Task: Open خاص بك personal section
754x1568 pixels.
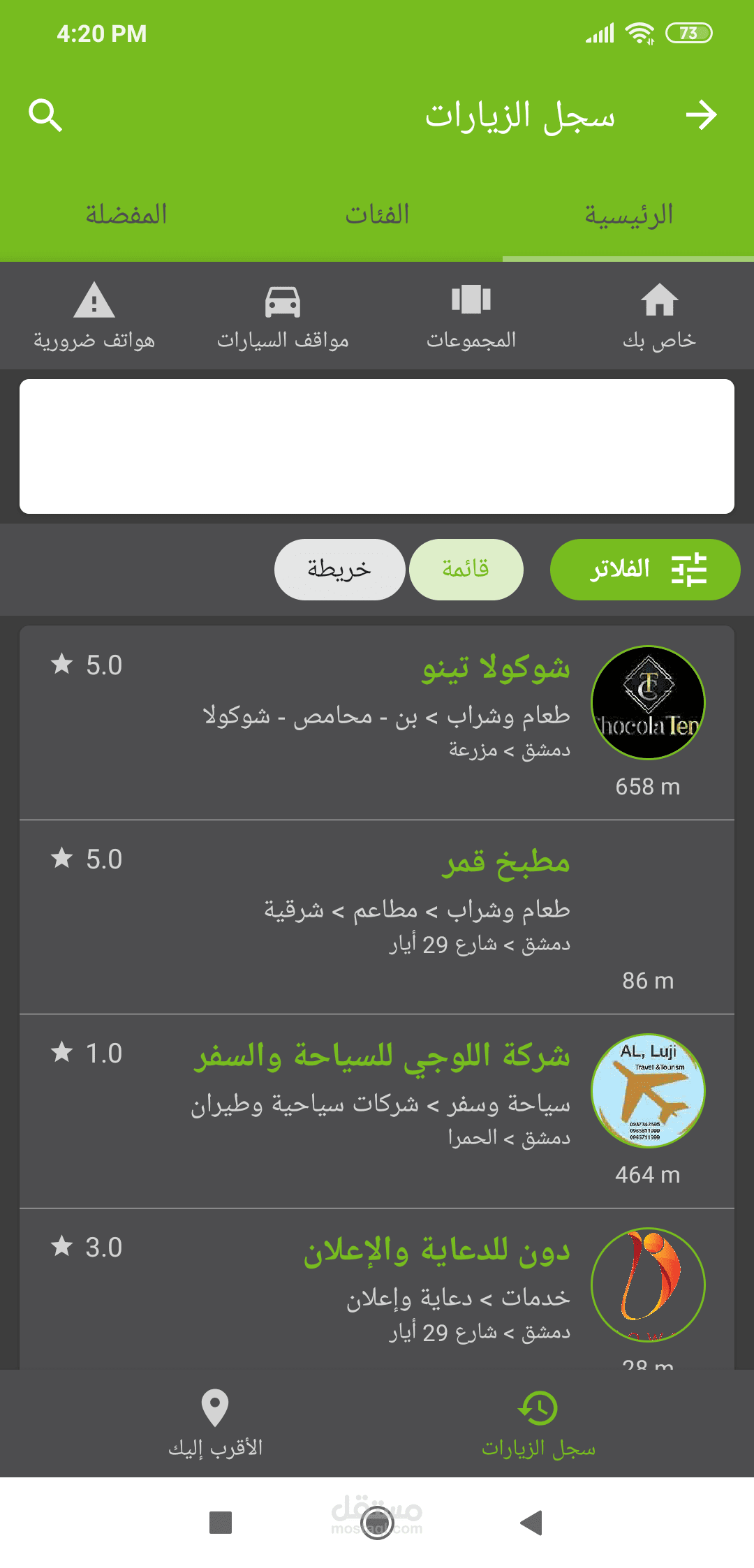Action: tap(659, 316)
